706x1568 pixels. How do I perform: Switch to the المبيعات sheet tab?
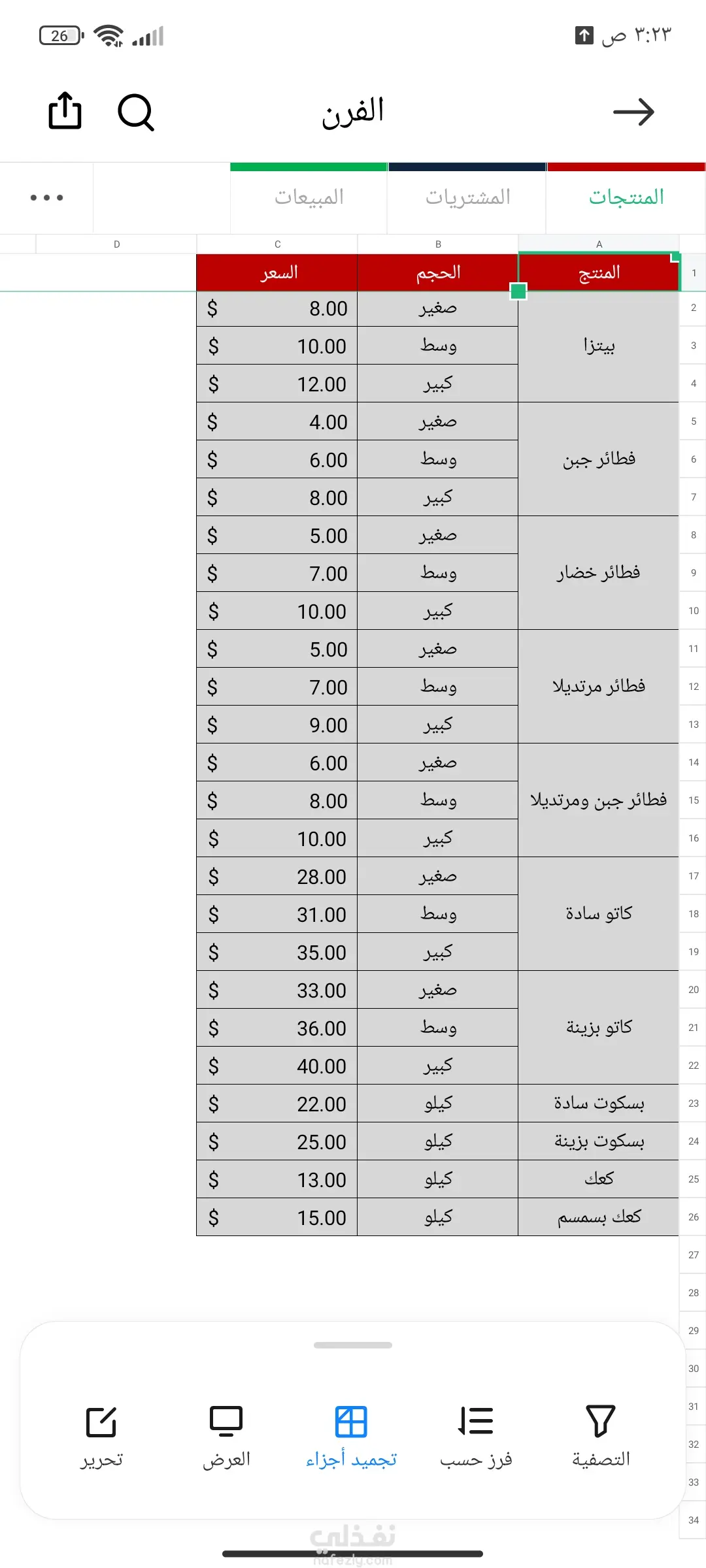309,197
